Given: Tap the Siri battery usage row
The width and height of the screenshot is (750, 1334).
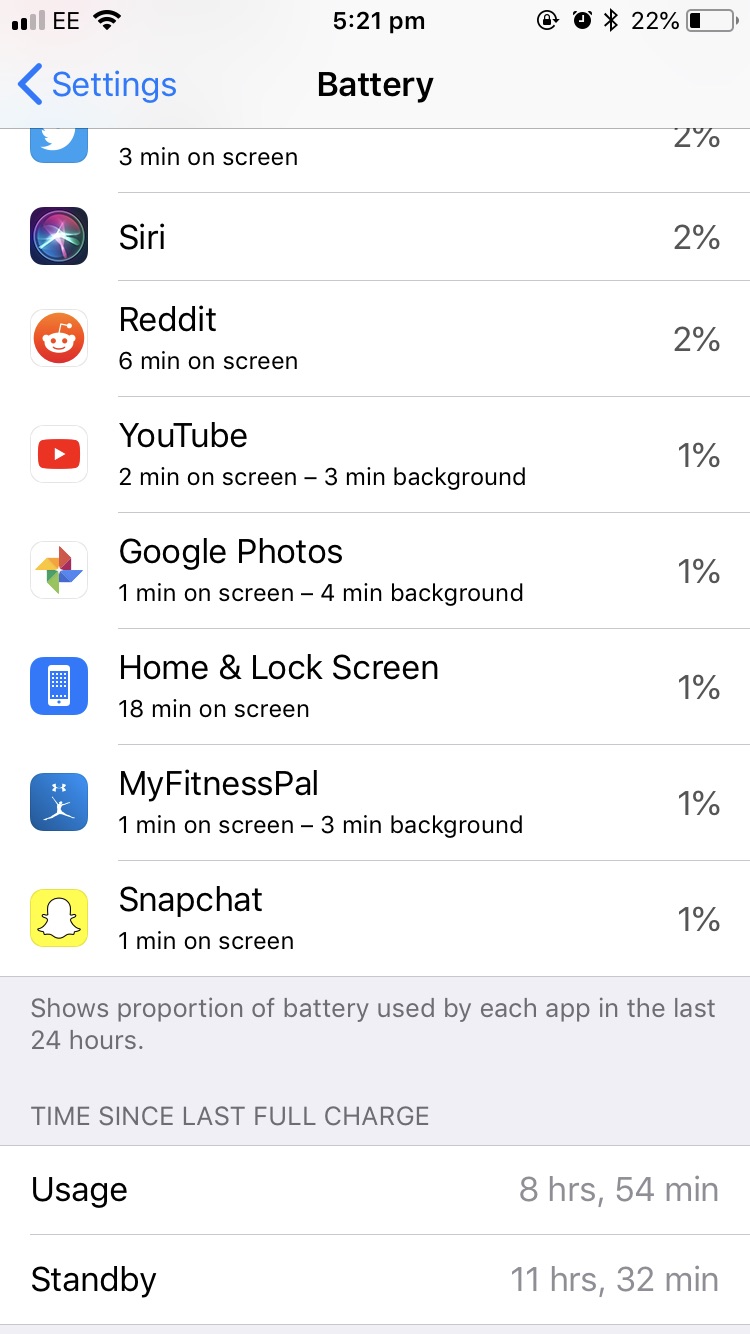Looking at the screenshot, I should click(x=375, y=237).
